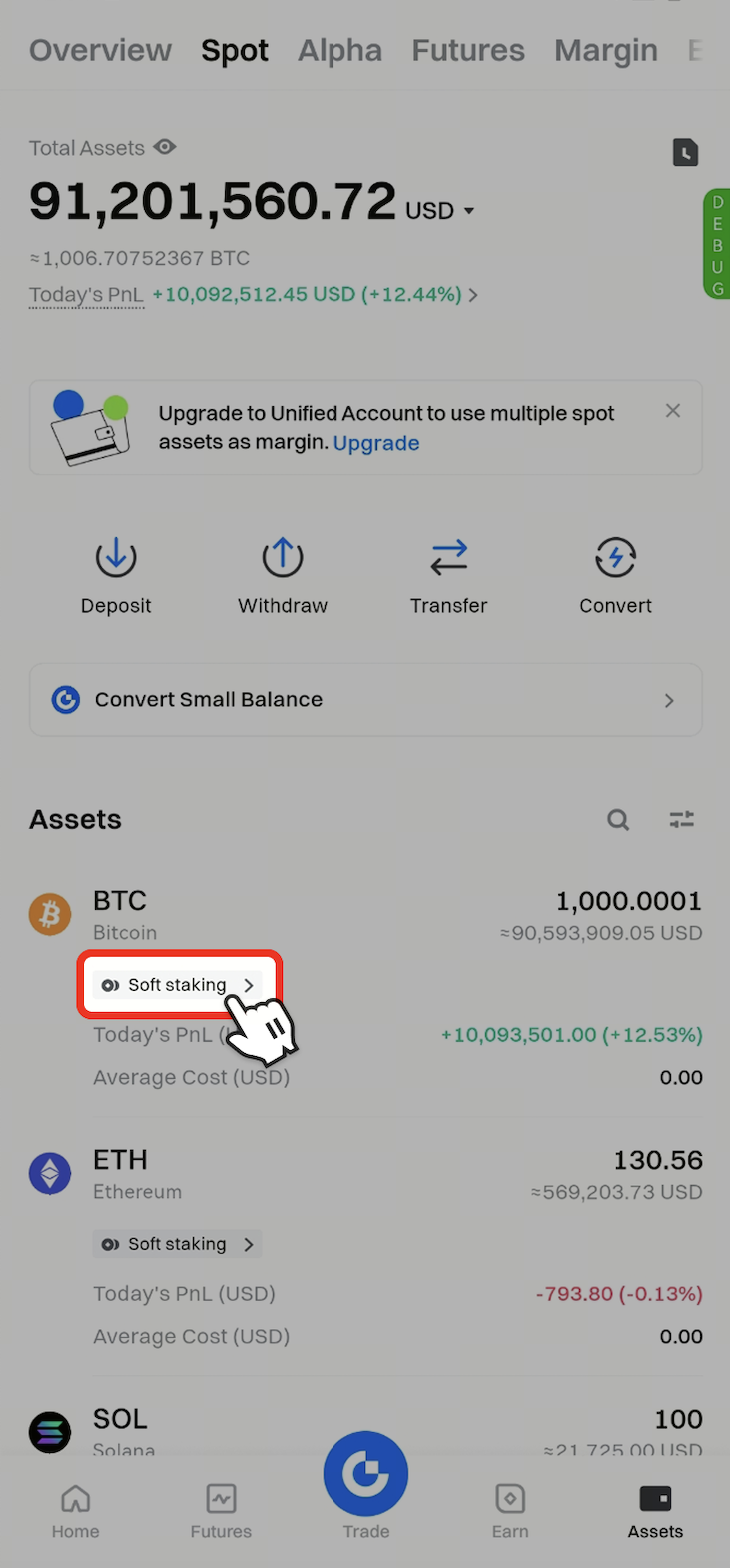Search within Assets list

pyautogui.click(x=619, y=820)
